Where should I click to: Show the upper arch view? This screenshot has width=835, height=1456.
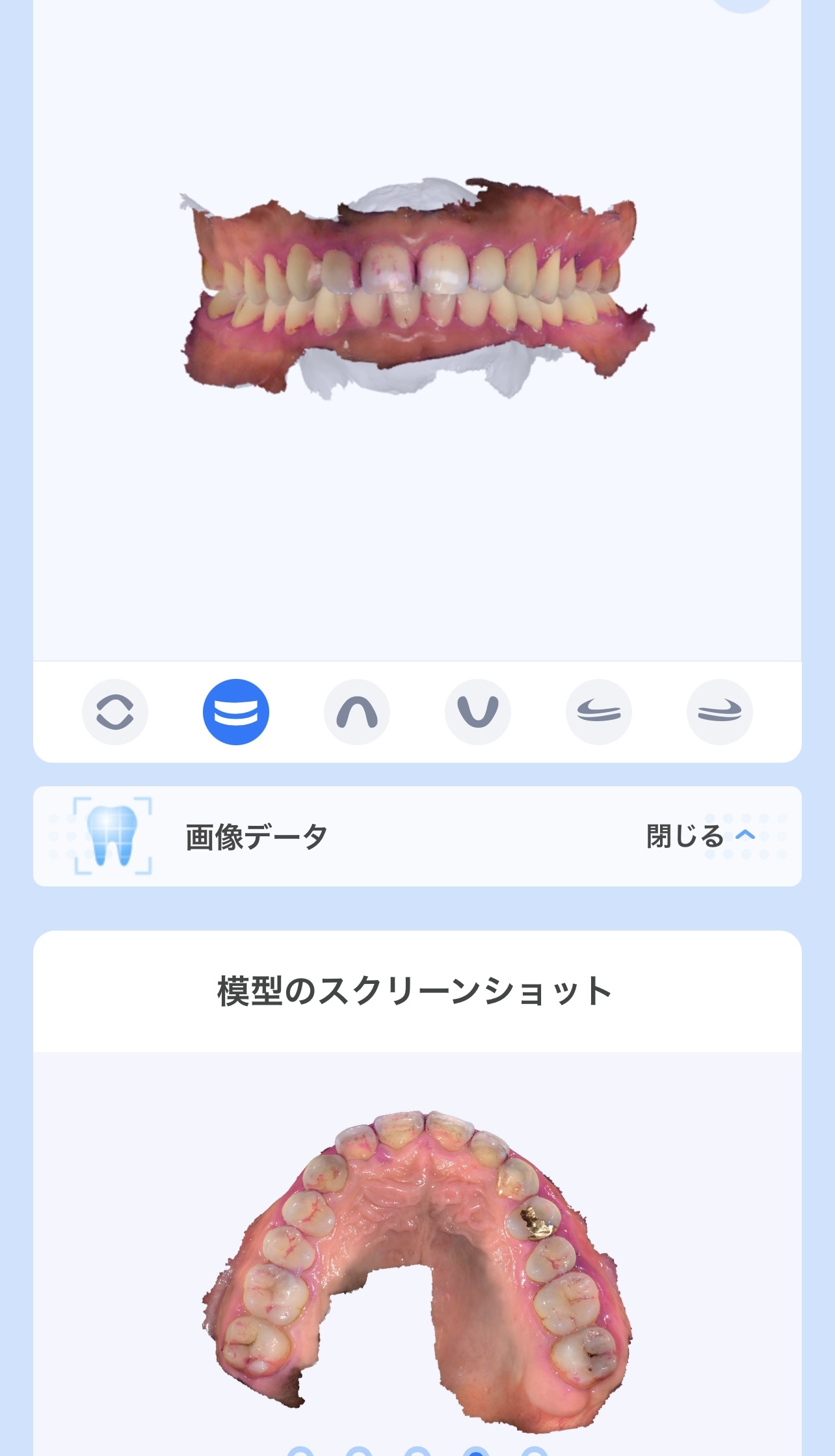pyautogui.click(x=357, y=712)
